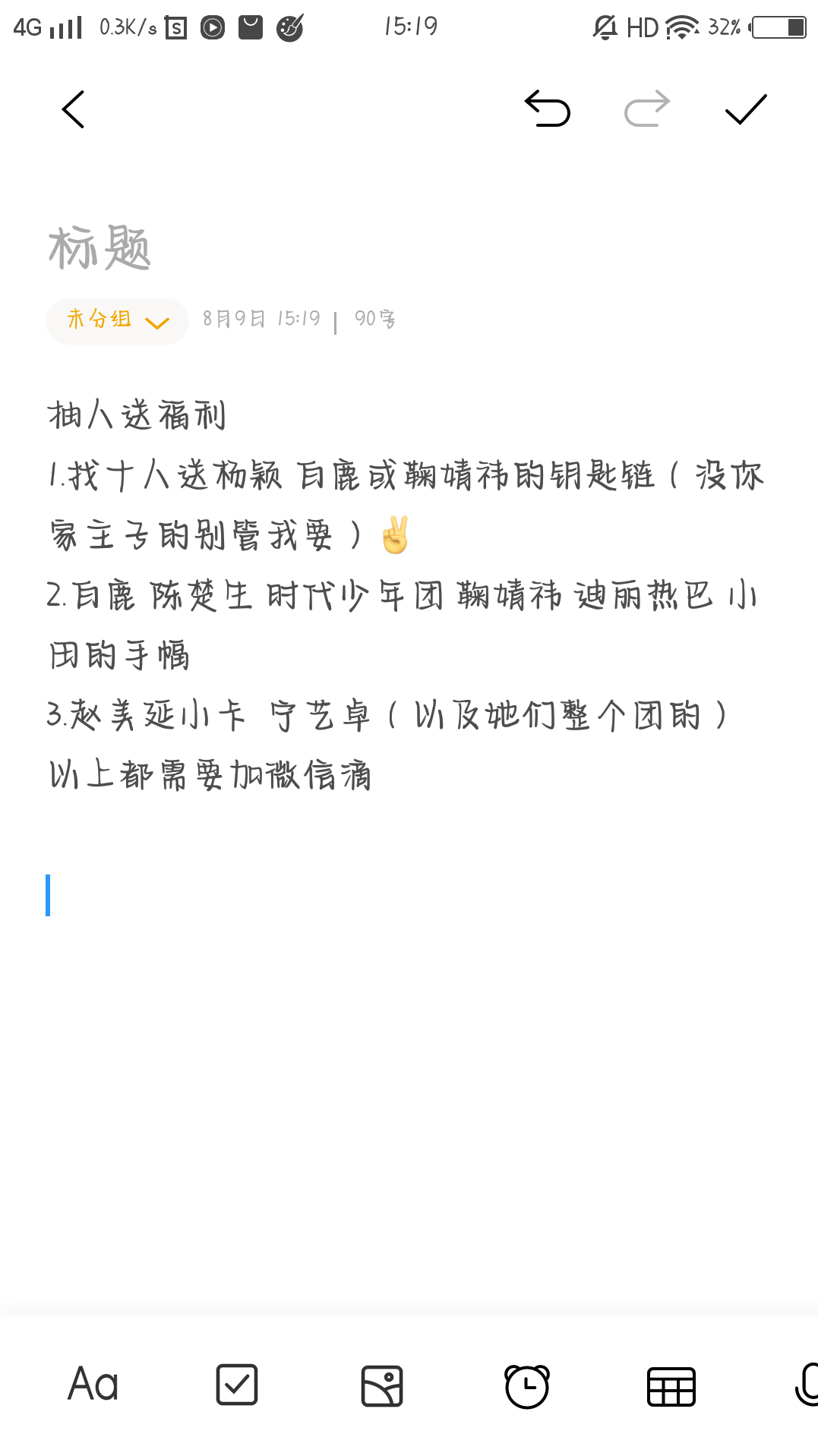Open the Aa text formatting options
This screenshot has width=818, height=1456.
pos(93,1384)
